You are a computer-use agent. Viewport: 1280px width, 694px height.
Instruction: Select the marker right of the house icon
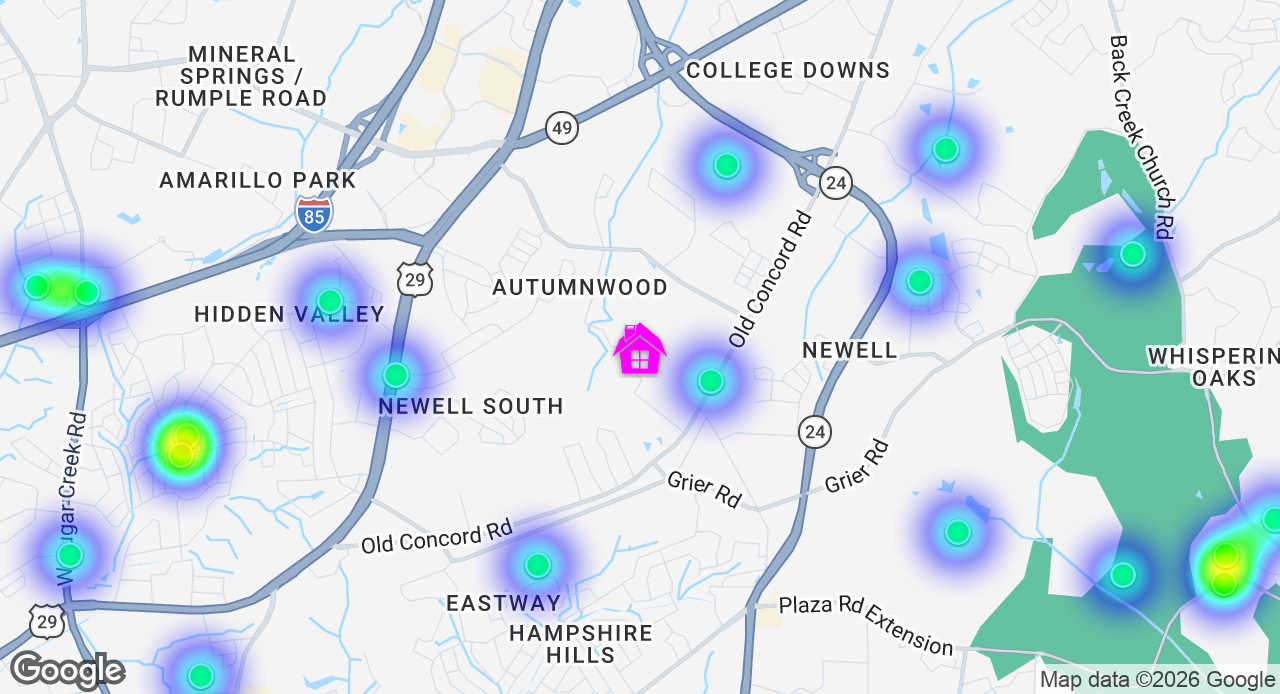coord(711,381)
